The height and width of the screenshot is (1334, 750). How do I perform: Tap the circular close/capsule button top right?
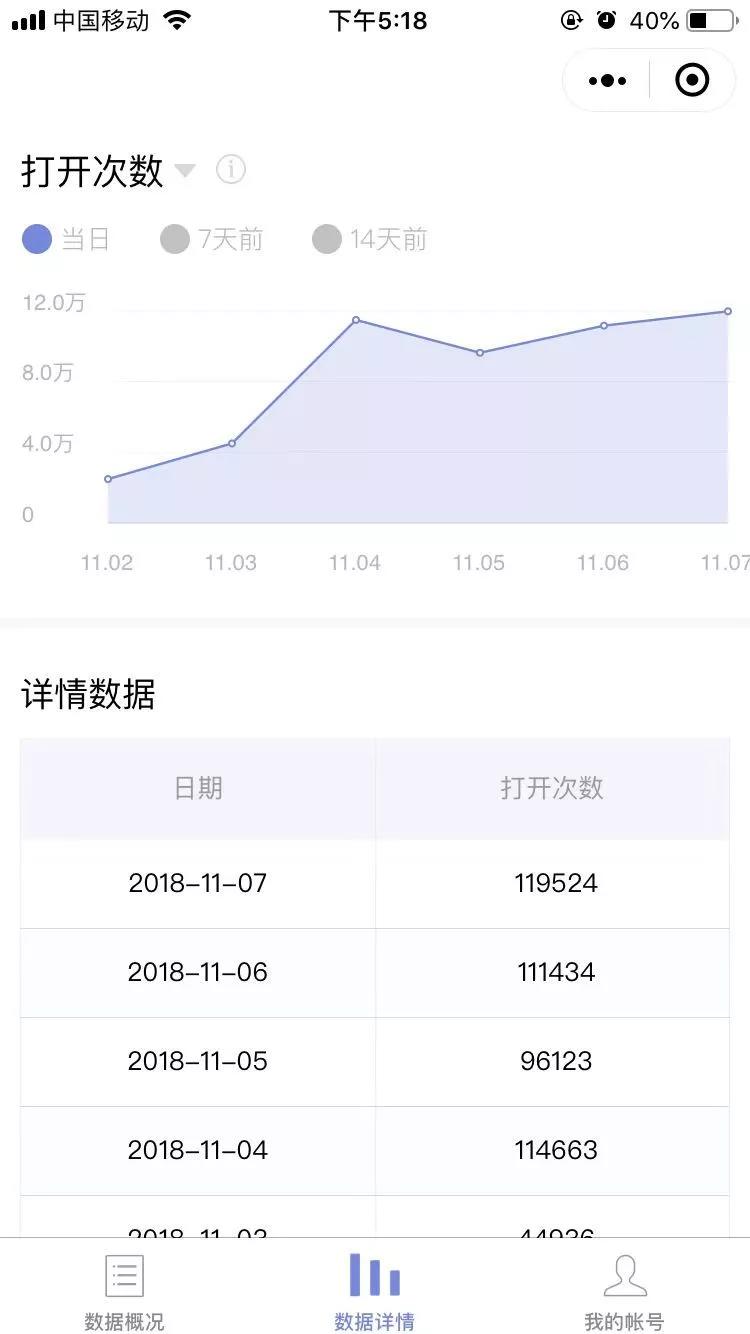click(x=692, y=80)
